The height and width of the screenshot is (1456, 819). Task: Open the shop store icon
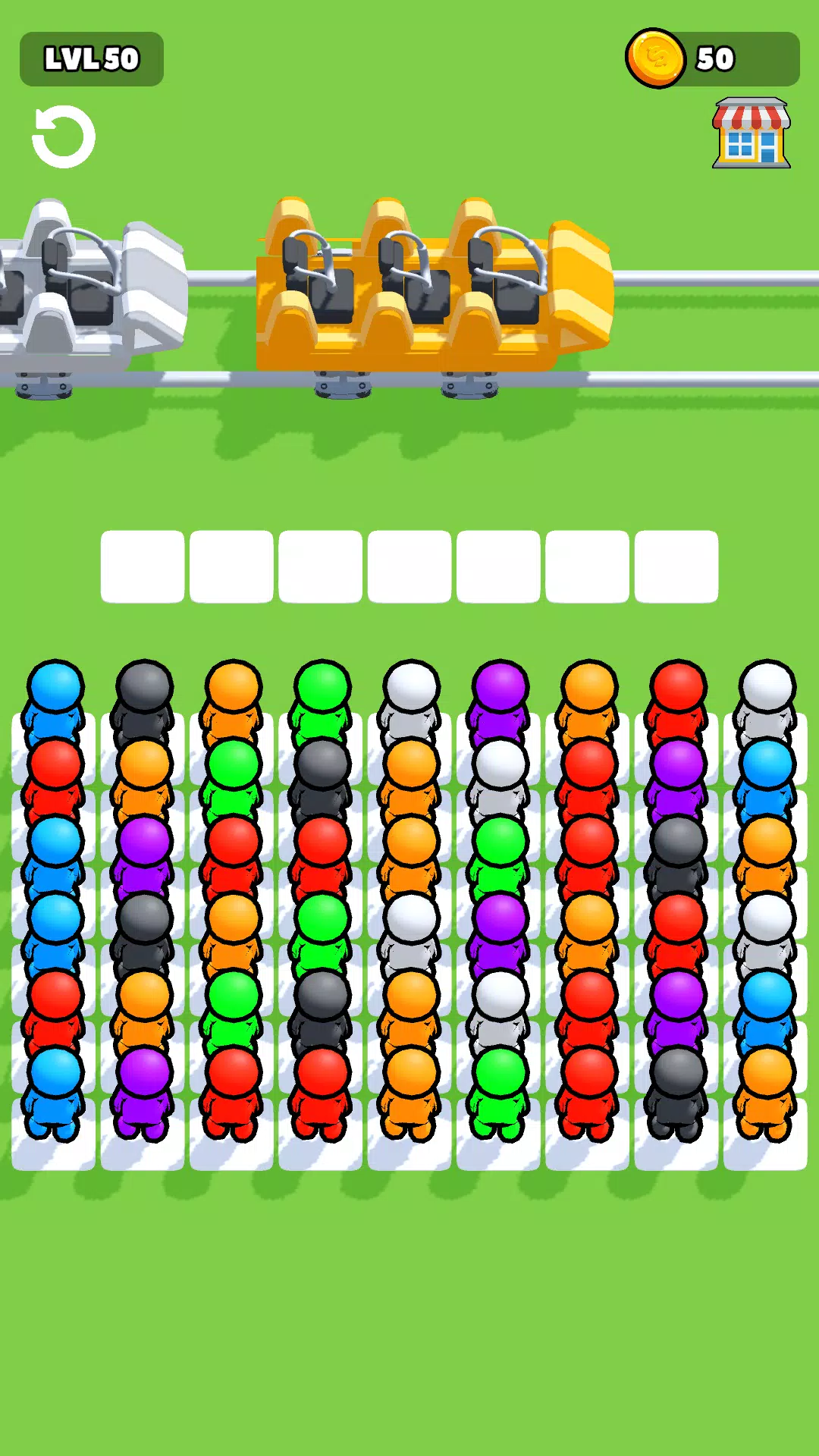click(751, 133)
